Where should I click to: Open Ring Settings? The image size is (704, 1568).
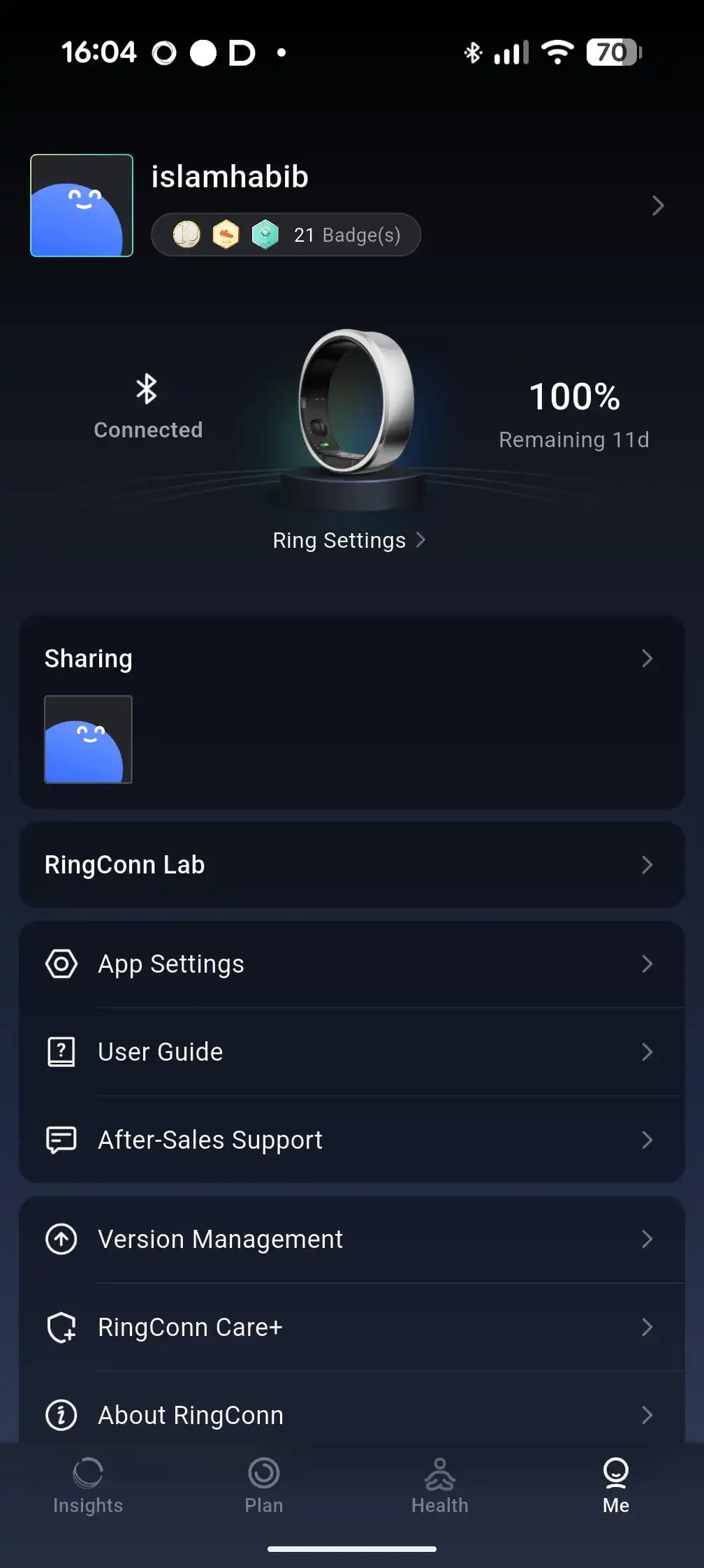tap(349, 540)
